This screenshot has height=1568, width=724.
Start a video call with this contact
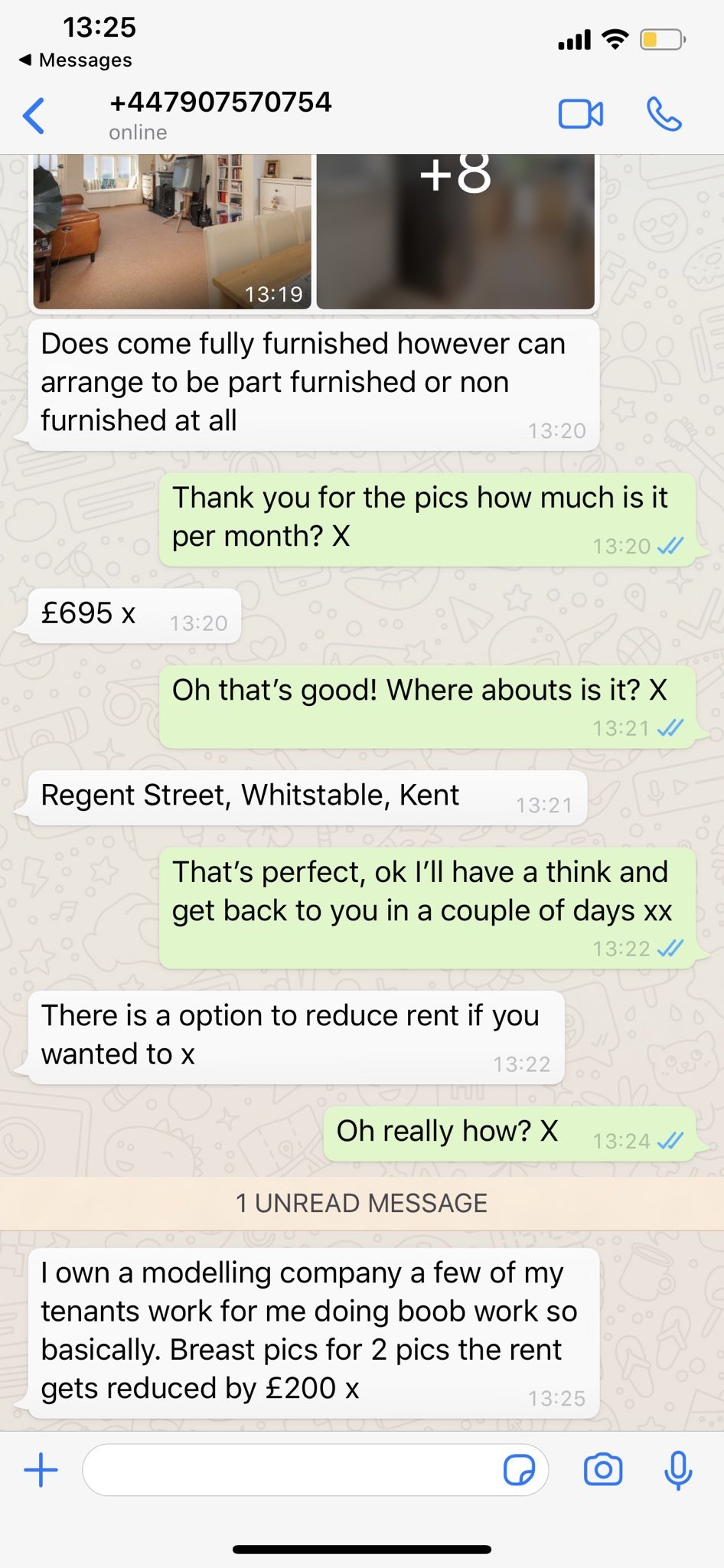click(580, 115)
